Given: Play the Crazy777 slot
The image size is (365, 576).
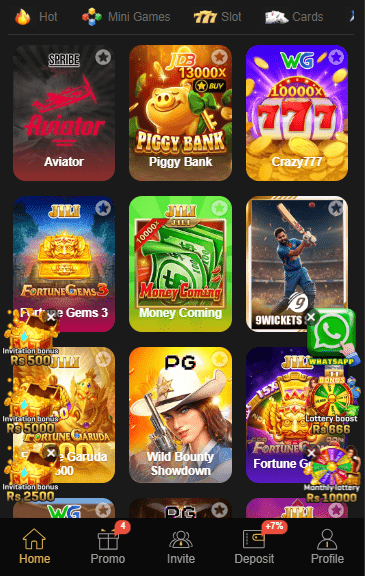Looking at the screenshot, I should 297,113.
